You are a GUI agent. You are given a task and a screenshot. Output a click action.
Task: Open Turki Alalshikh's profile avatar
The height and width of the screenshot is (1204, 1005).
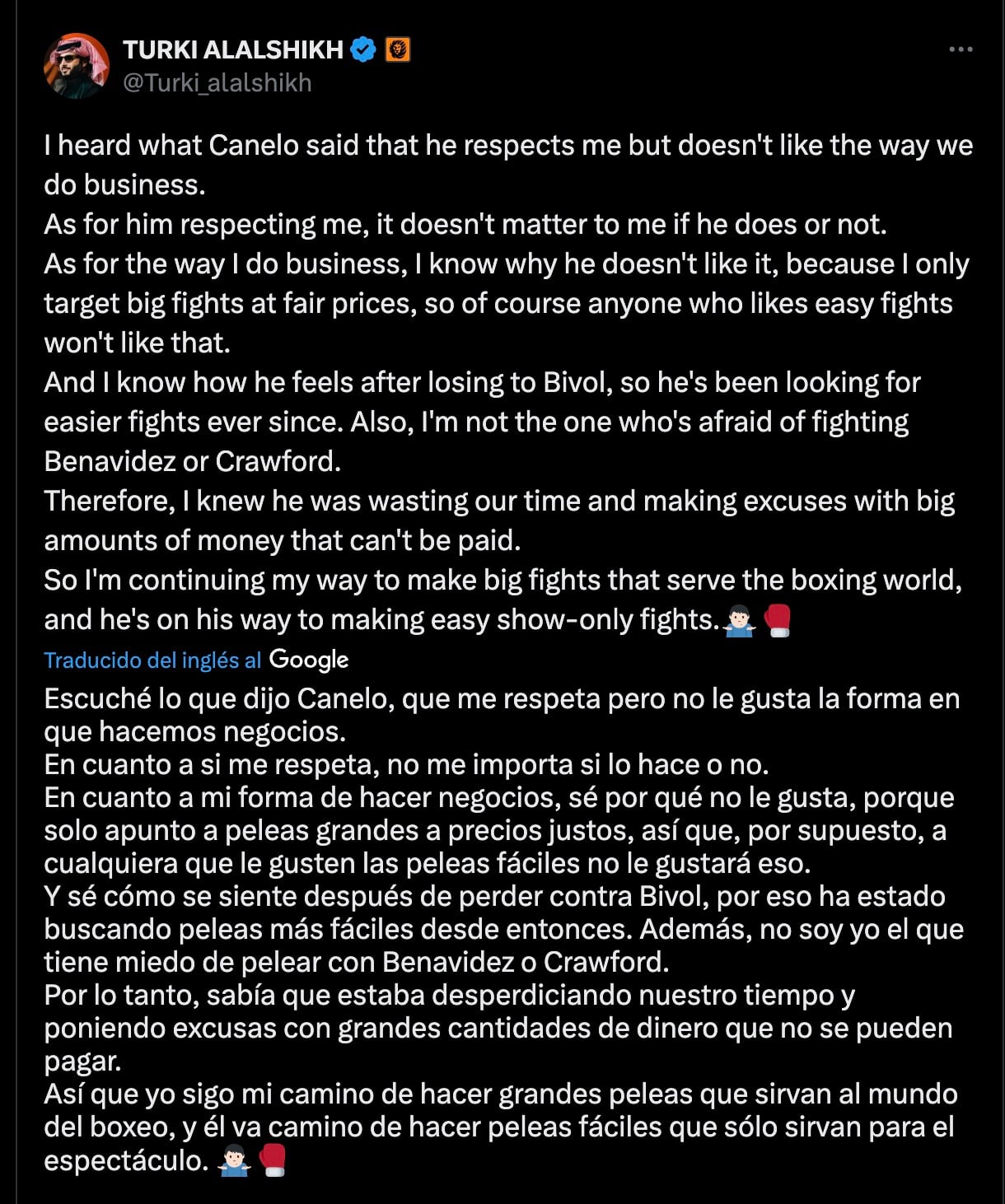[x=78, y=66]
